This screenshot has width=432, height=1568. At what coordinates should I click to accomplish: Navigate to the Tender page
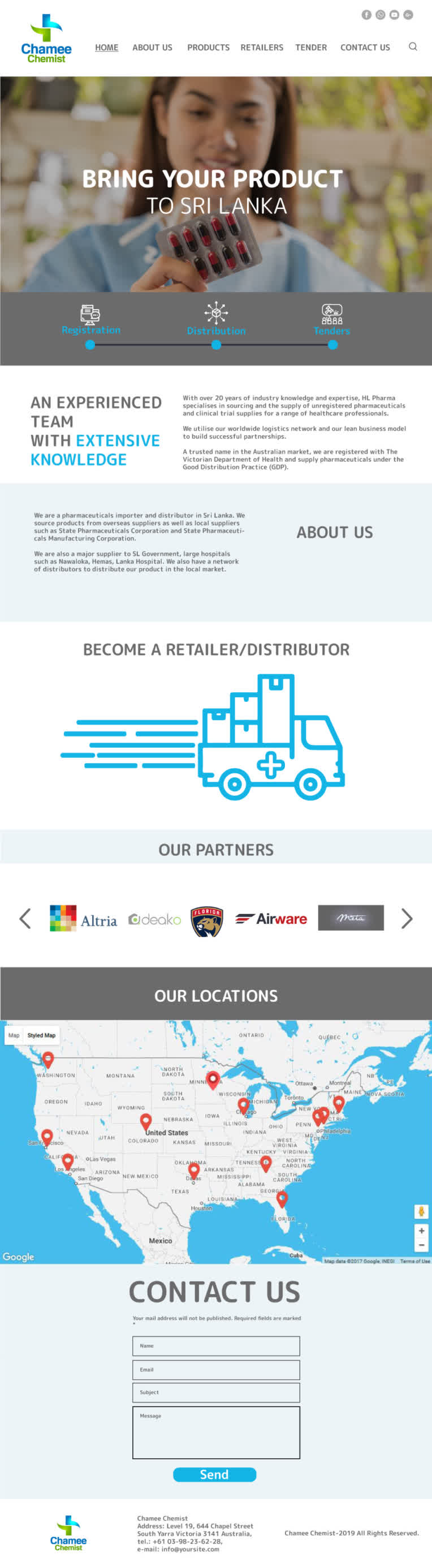(x=311, y=48)
